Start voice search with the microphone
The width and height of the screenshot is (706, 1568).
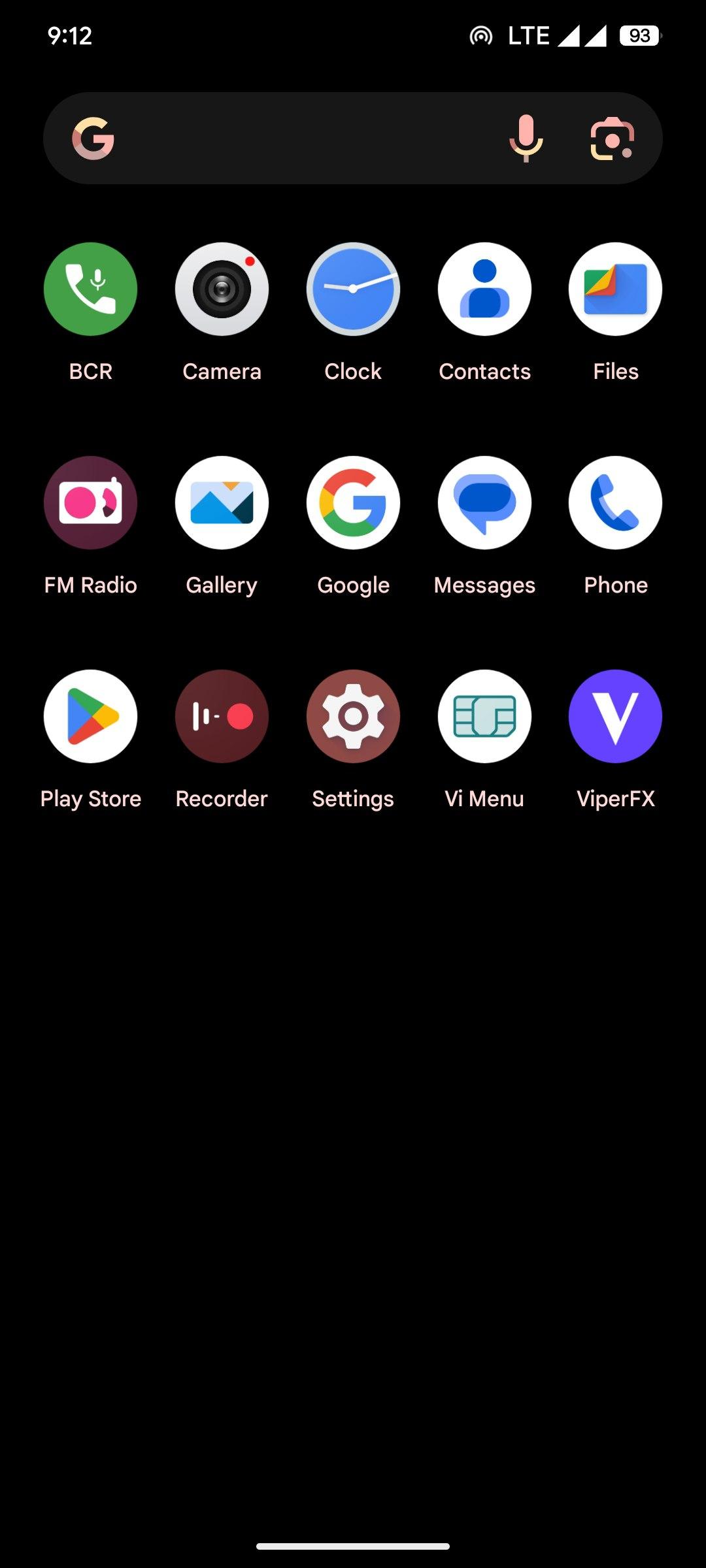[526, 138]
